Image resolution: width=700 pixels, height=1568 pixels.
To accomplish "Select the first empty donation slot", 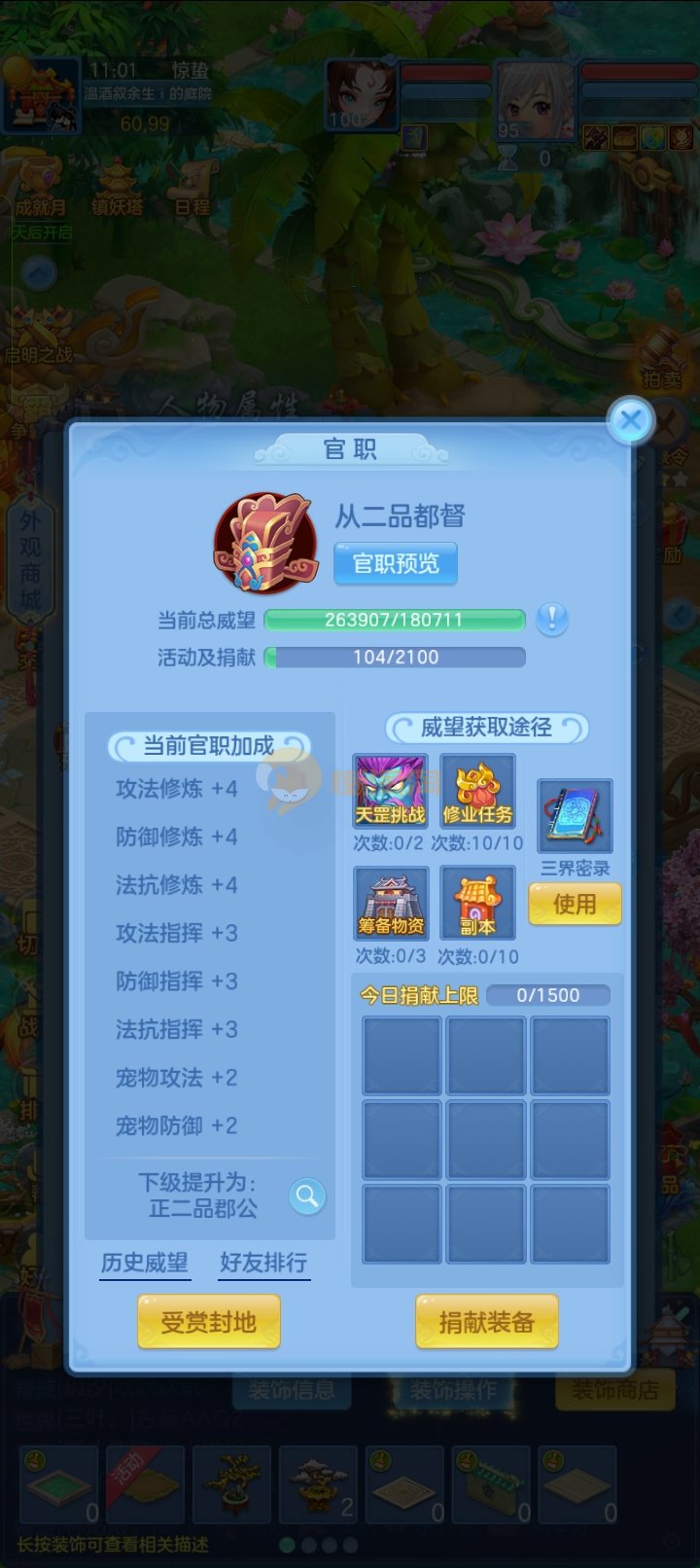I will [402, 1055].
